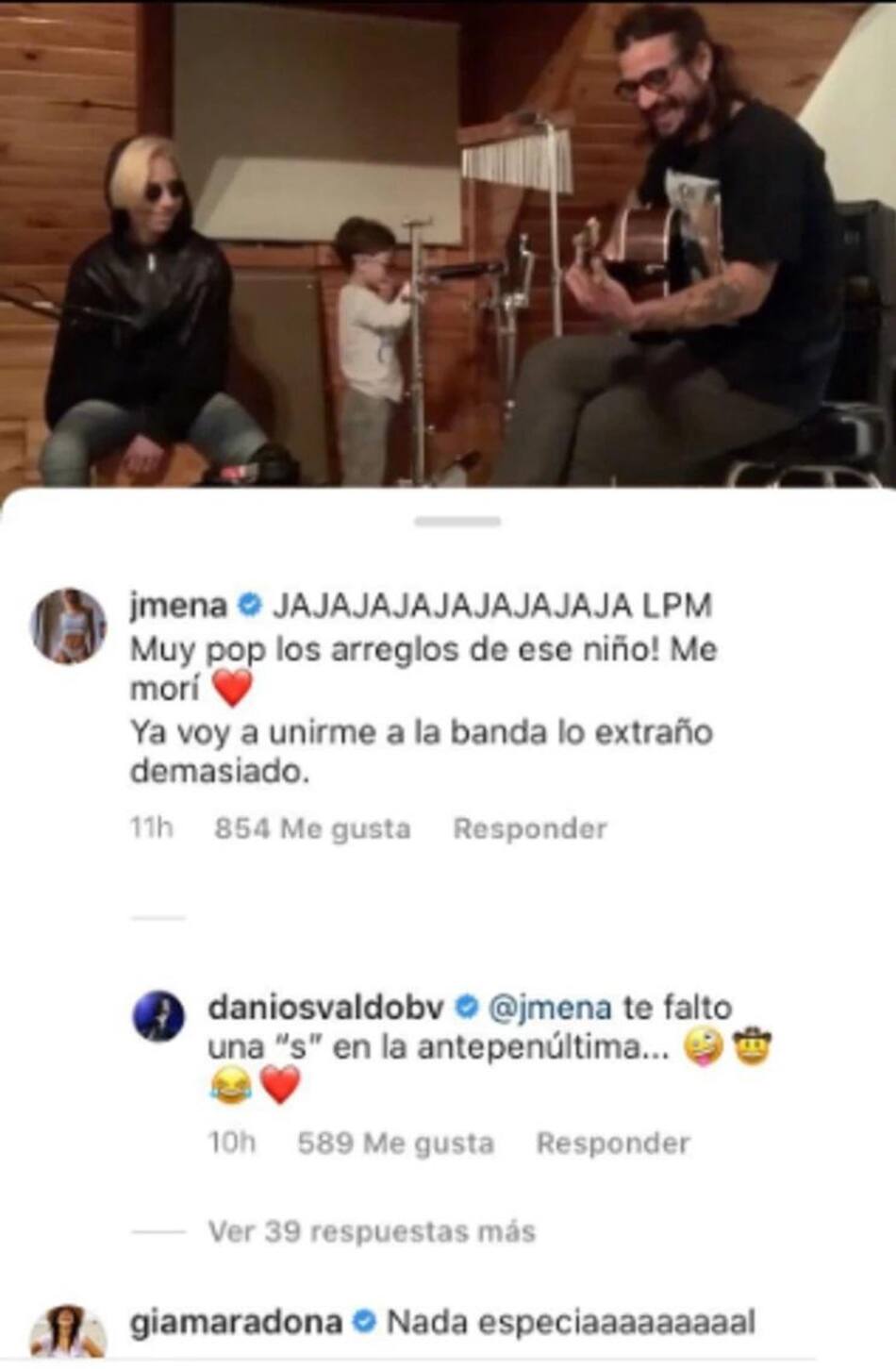896x1369 pixels.
Task: View likes on daniosvaldobv's reply
Action: point(395,1143)
